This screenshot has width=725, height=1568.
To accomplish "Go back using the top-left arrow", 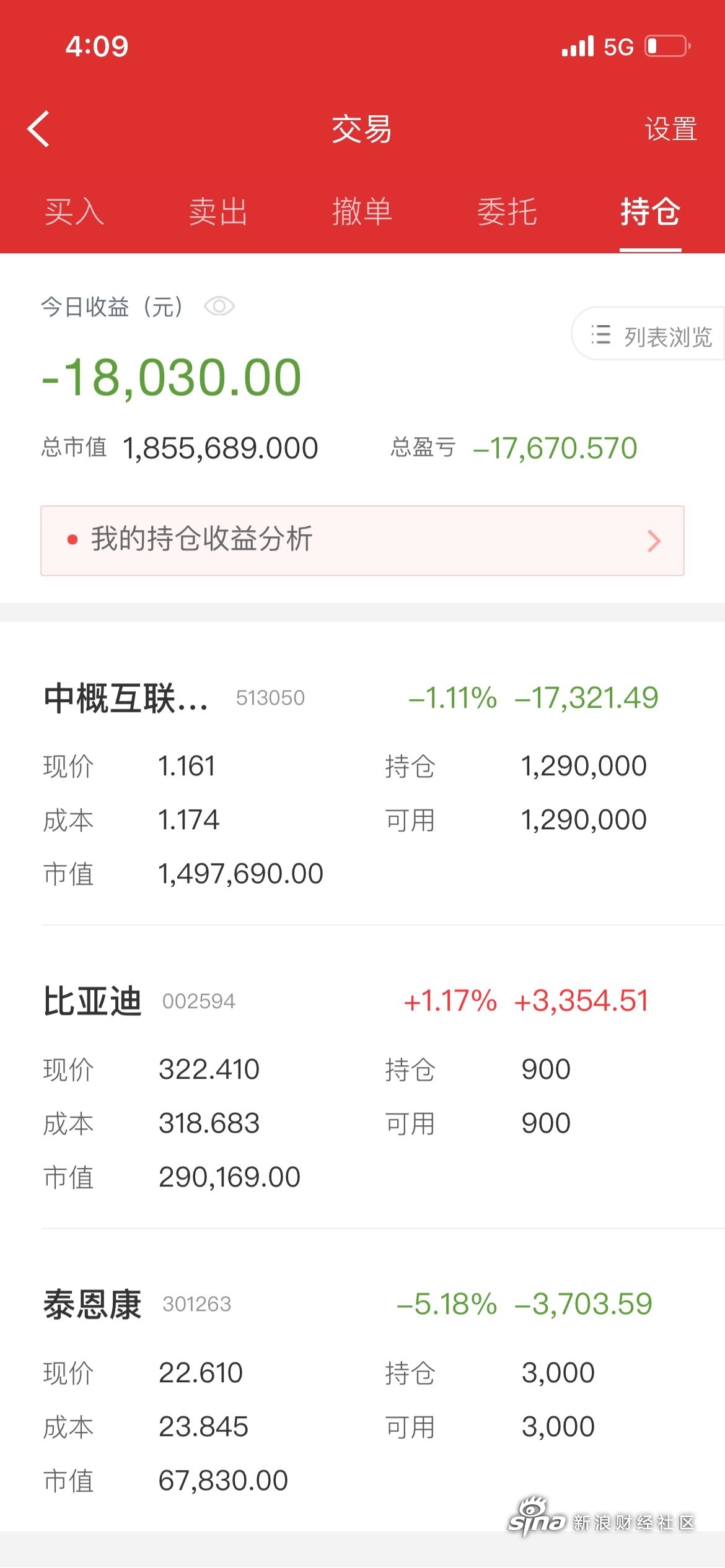I will (38, 129).
